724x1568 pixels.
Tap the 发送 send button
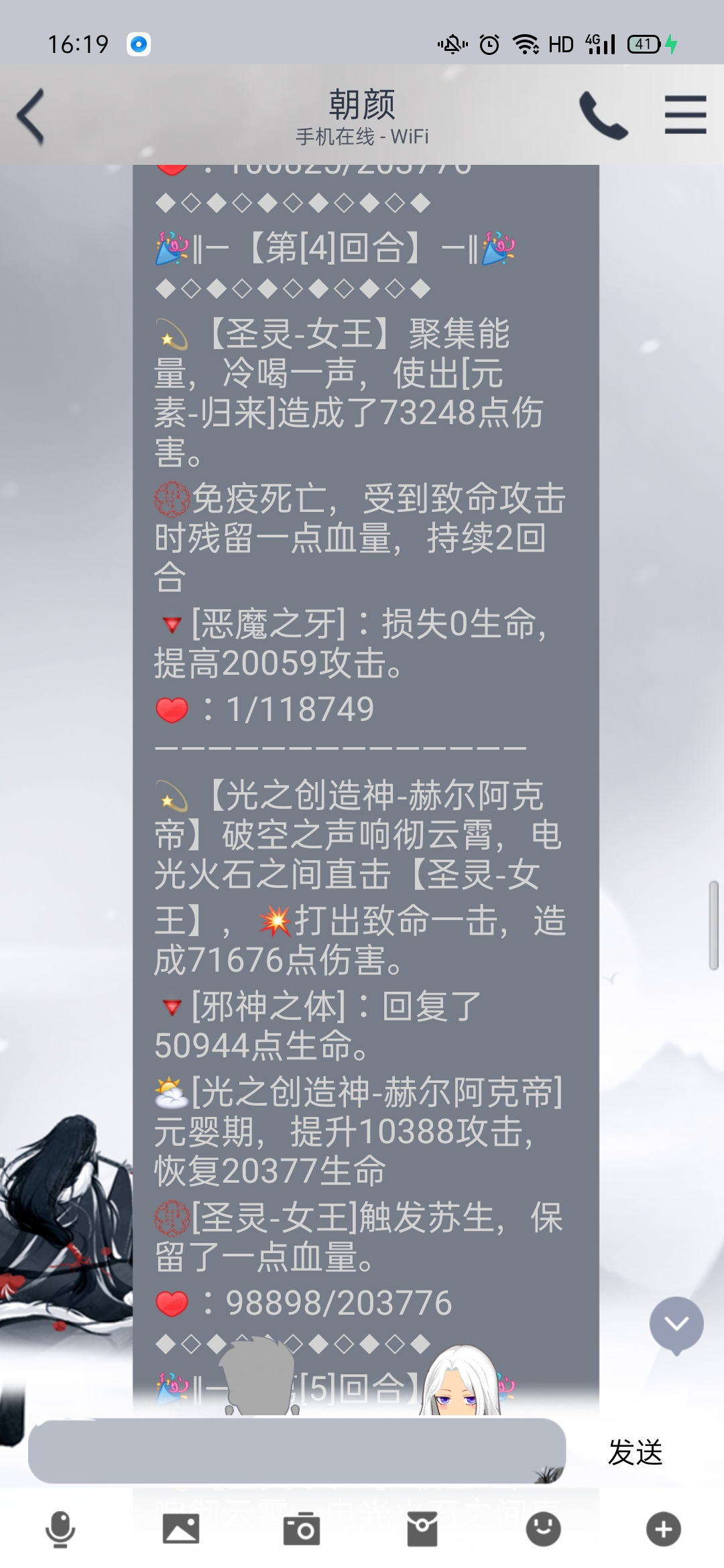pyautogui.click(x=634, y=1452)
